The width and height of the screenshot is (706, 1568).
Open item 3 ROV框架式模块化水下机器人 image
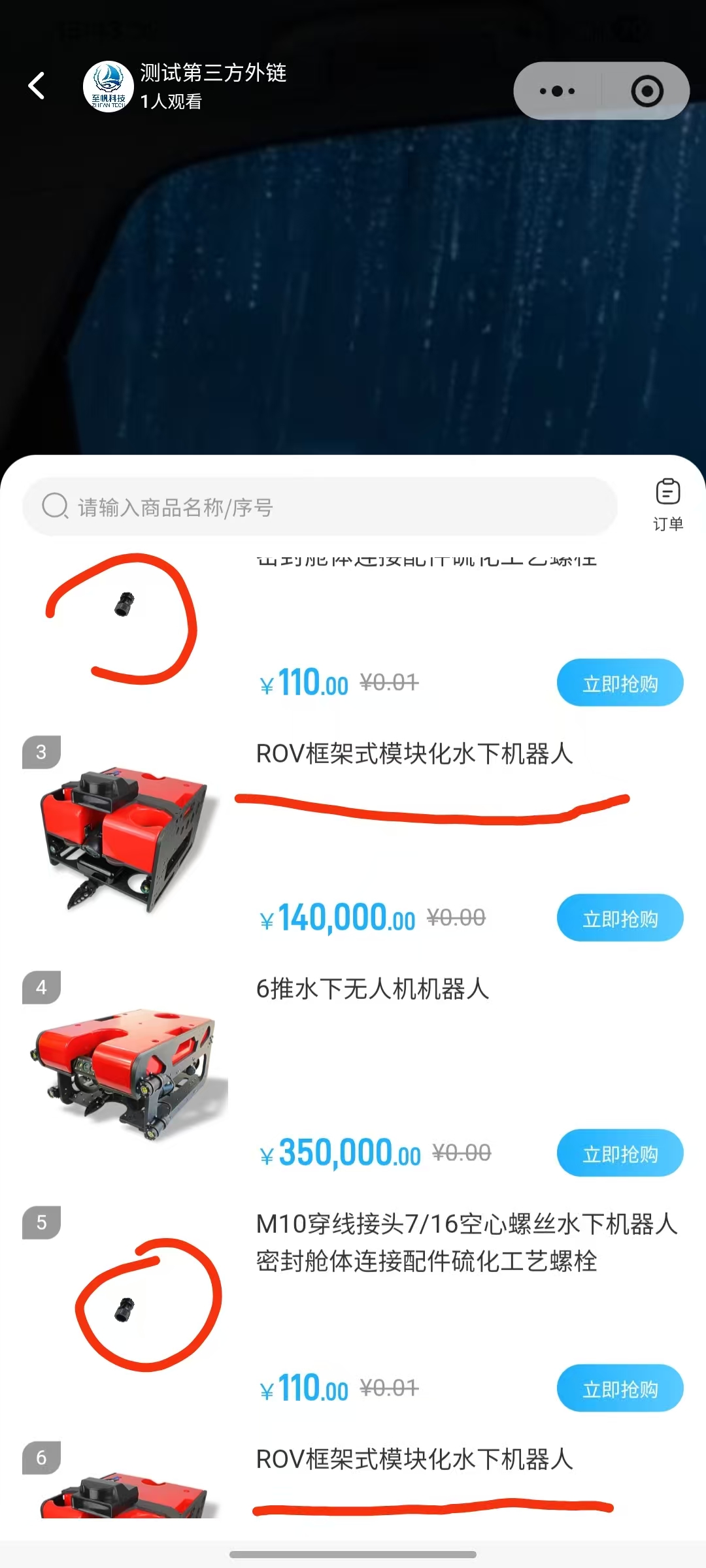[126, 840]
